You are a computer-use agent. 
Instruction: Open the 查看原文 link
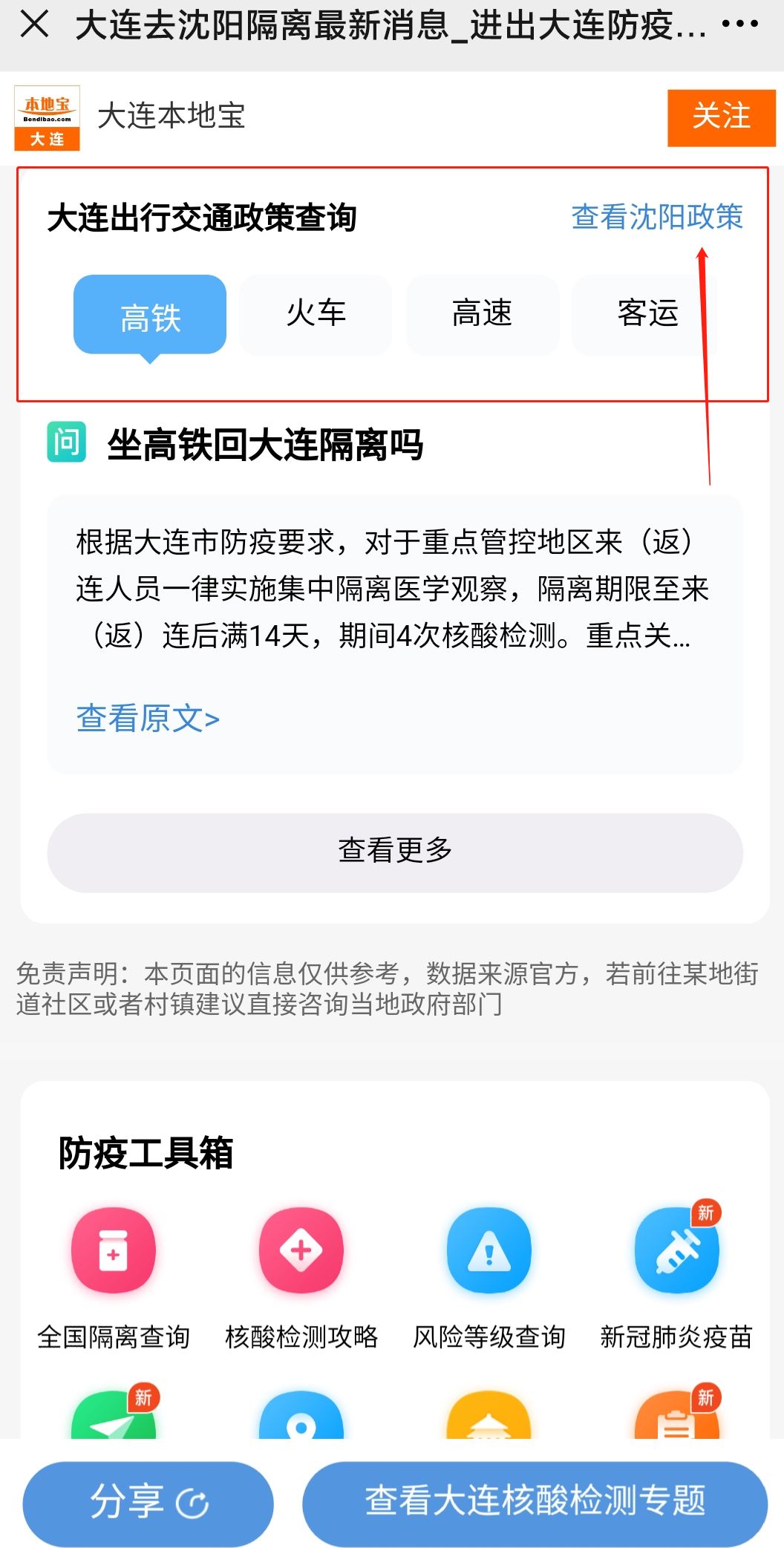(x=148, y=718)
